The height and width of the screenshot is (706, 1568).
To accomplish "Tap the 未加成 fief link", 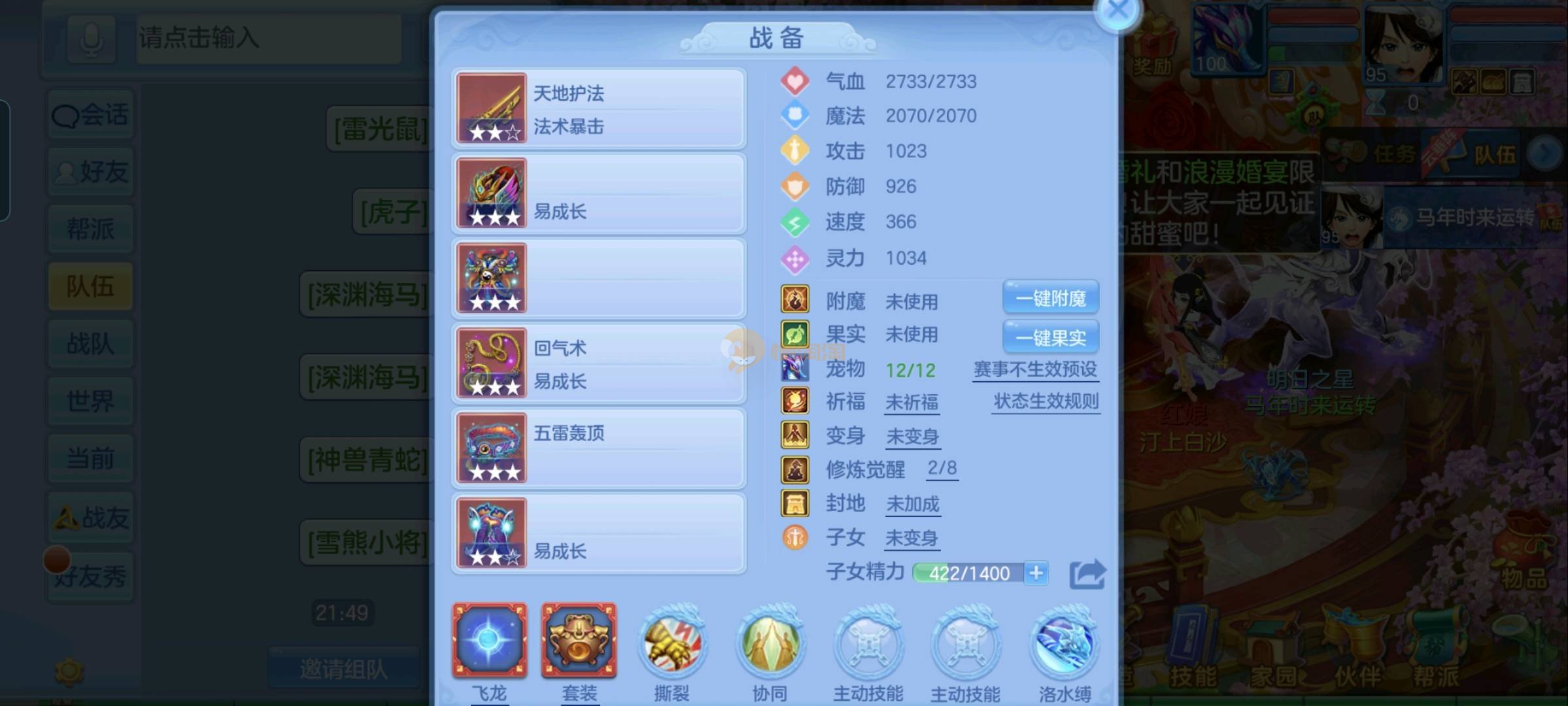I will (x=912, y=504).
